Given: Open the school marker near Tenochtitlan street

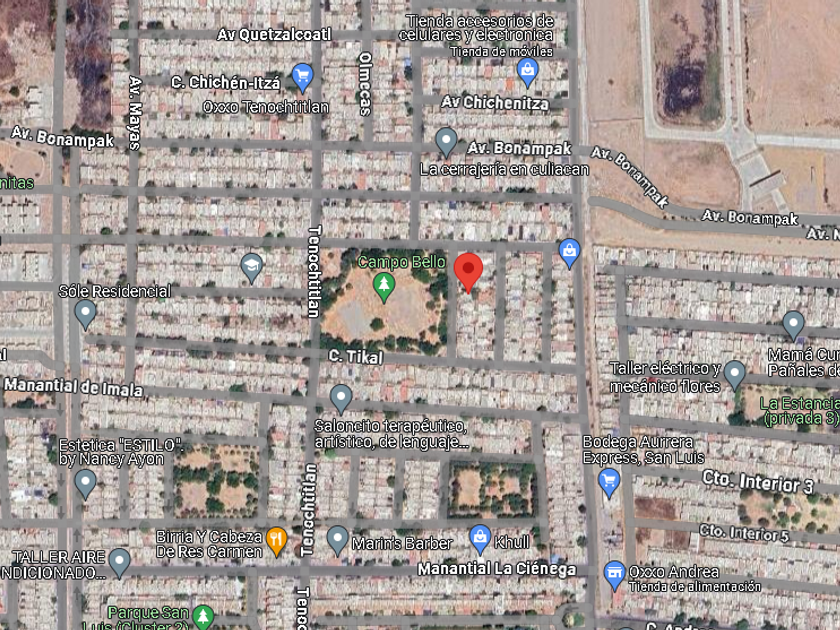Looking at the screenshot, I should click(x=251, y=268).
